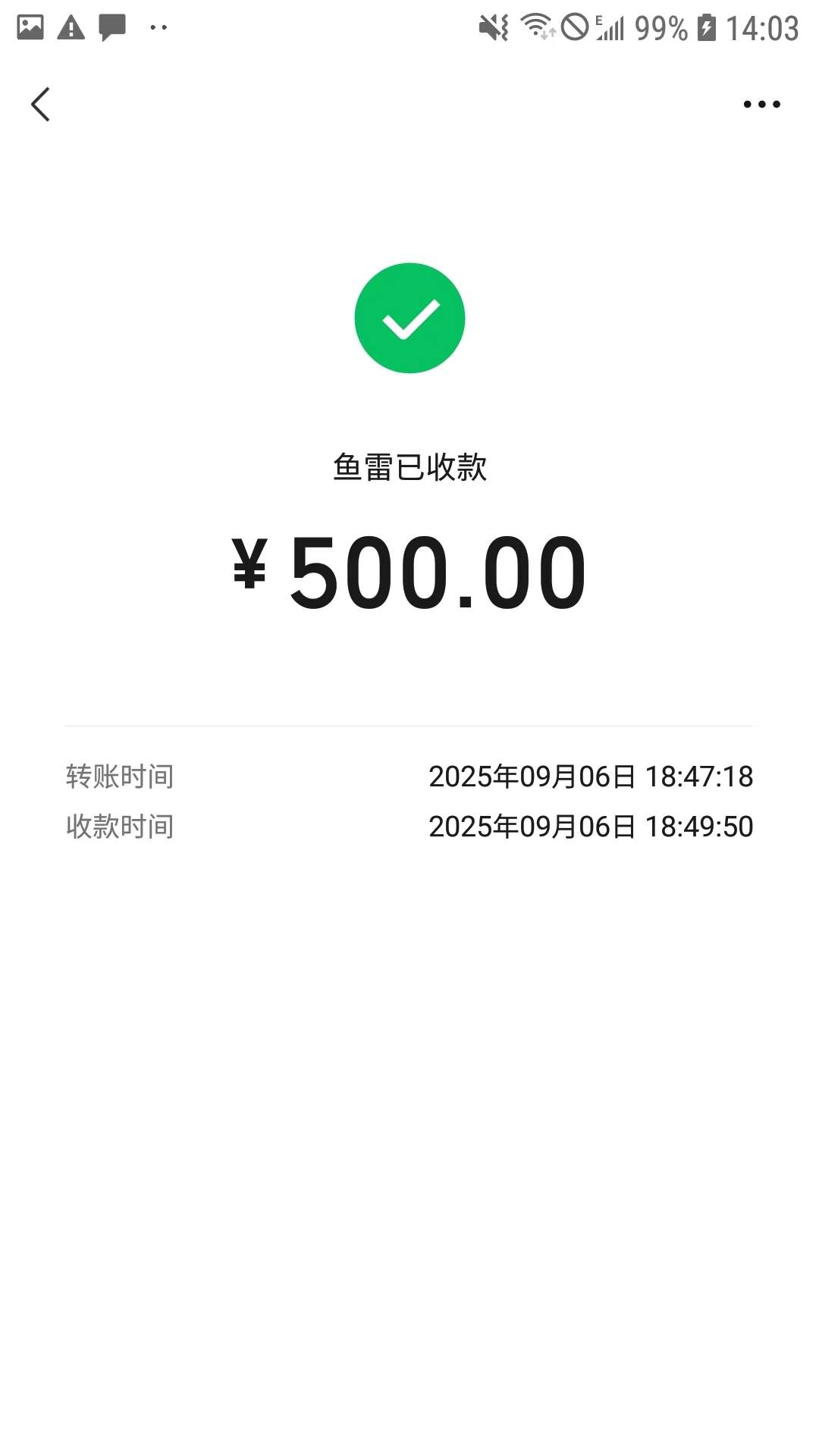
Task: Tap the mobile signal strength indicator
Action: click(x=611, y=27)
